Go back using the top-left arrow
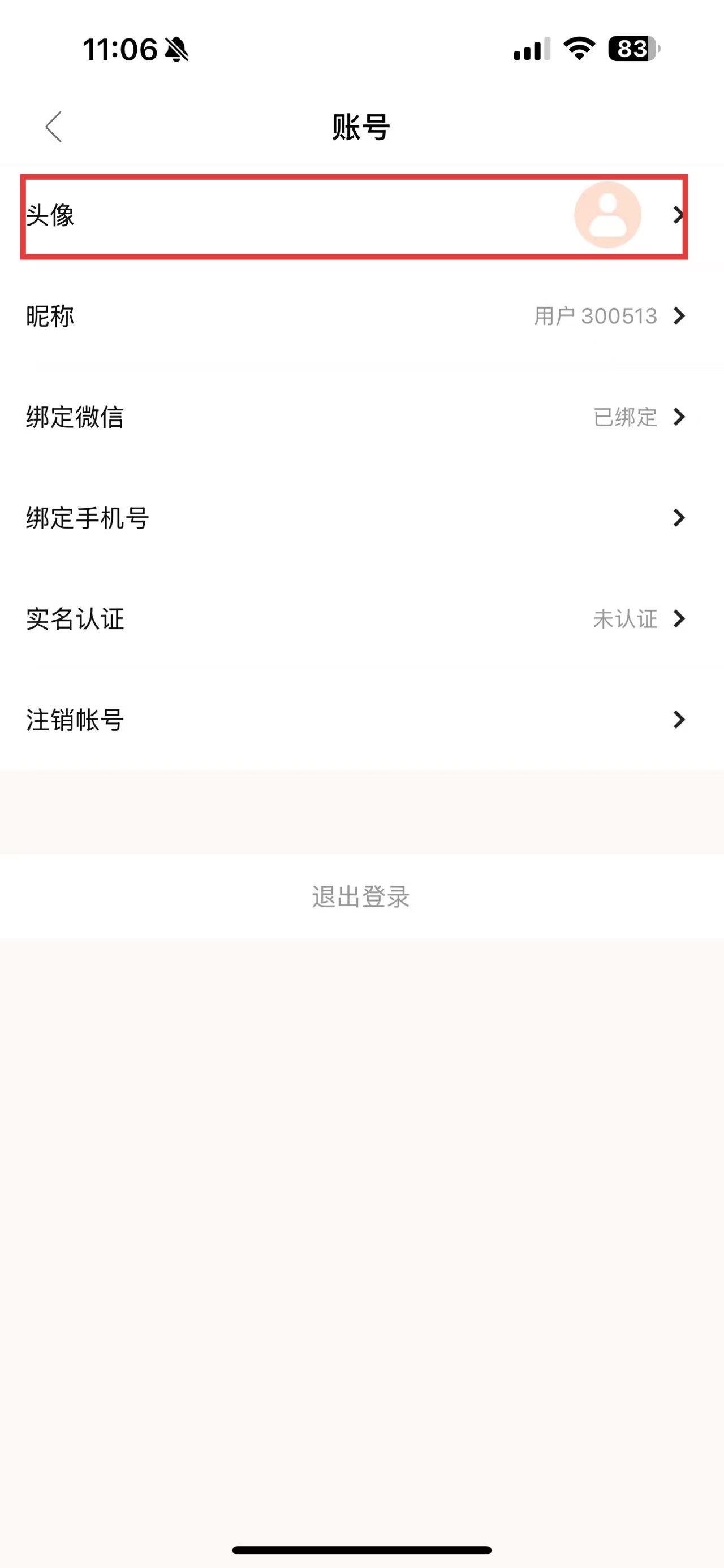Screen dimensions: 724x1568 (x=54, y=127)
